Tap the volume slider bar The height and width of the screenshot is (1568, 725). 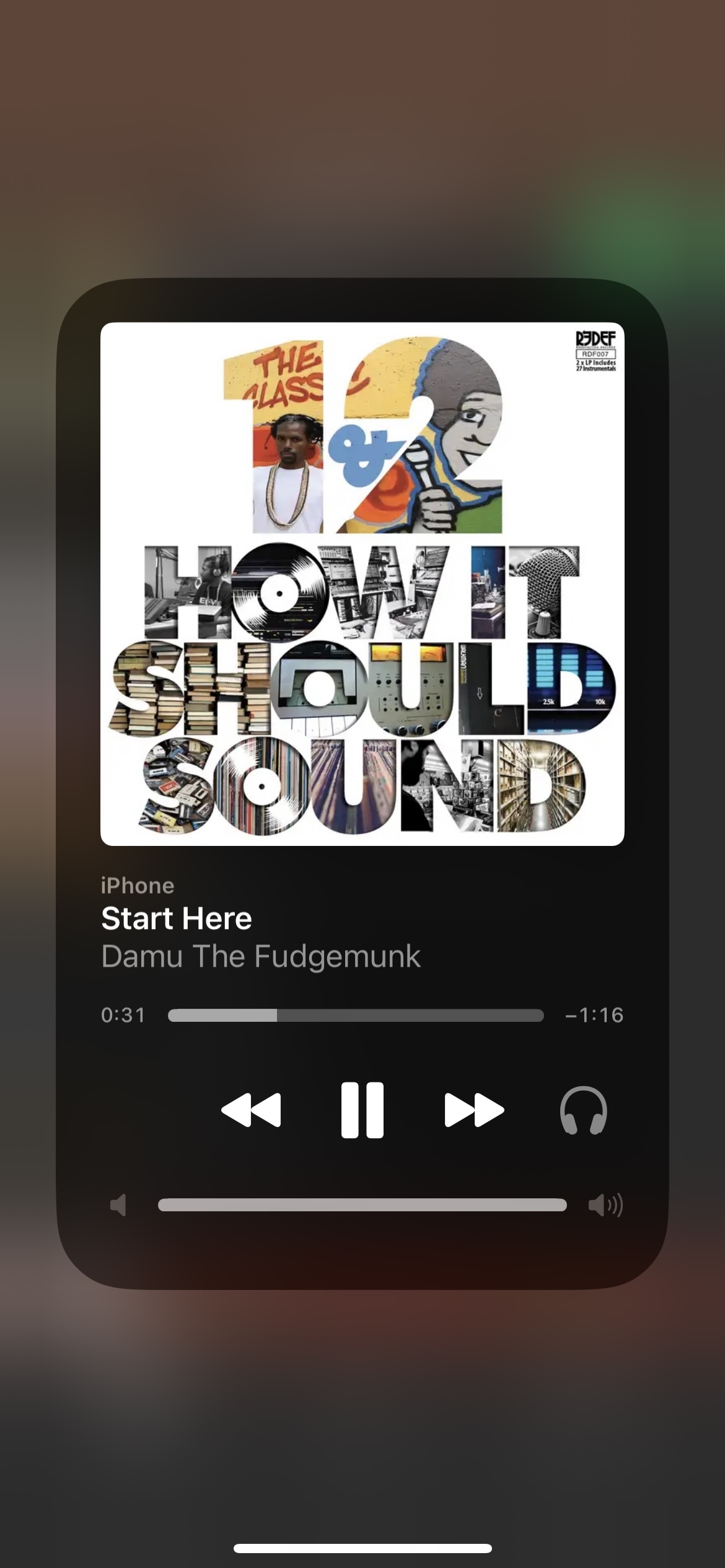362,1204
